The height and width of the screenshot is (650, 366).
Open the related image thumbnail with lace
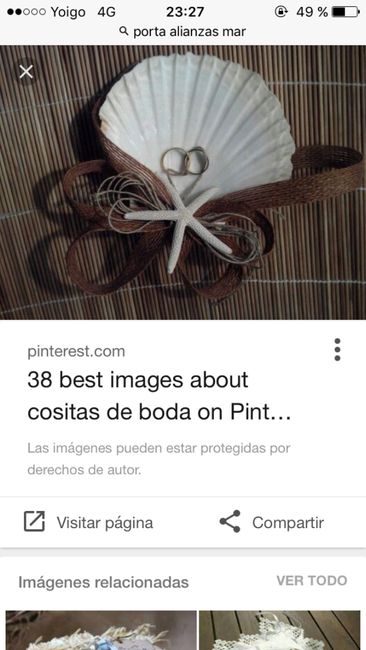(279, 630)
